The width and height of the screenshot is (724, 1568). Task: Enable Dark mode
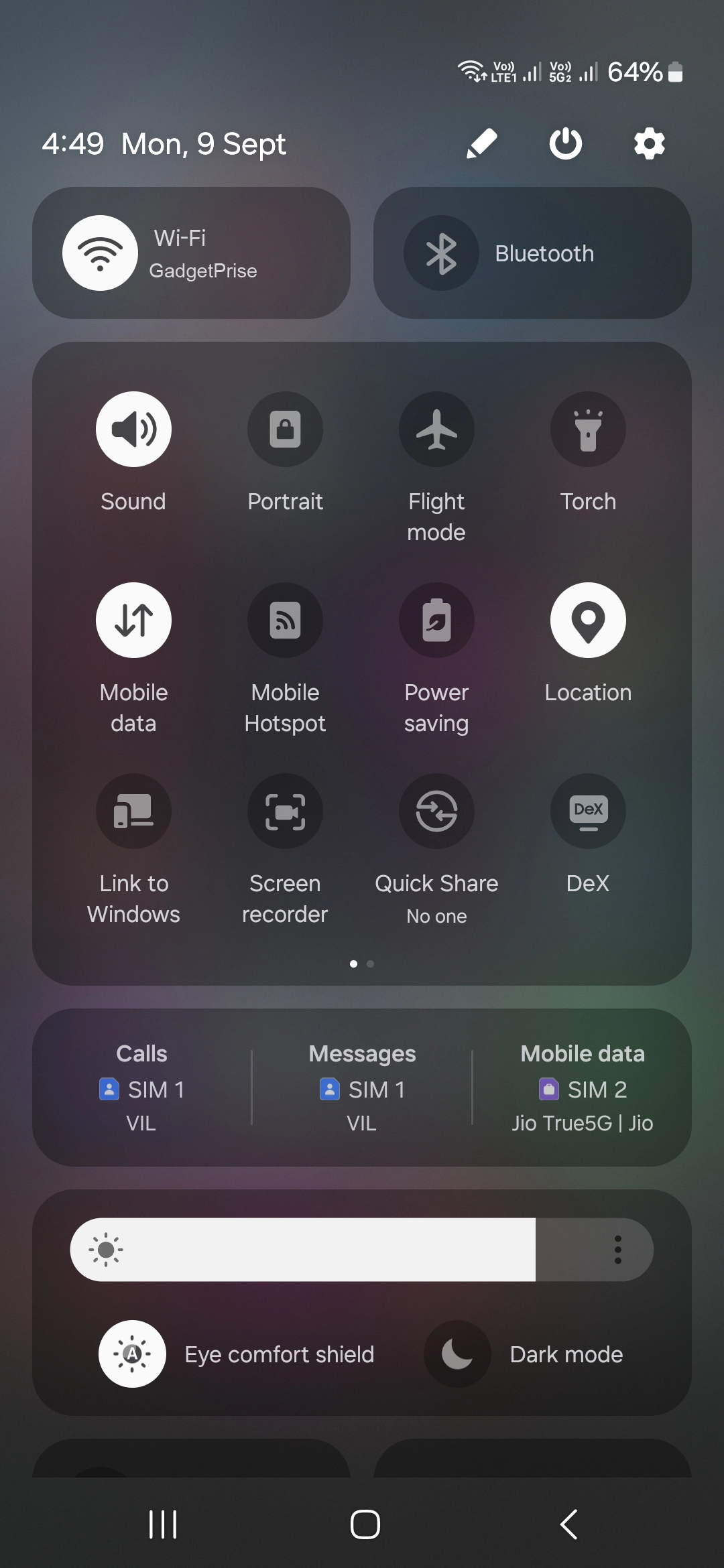coord(457,1354)
